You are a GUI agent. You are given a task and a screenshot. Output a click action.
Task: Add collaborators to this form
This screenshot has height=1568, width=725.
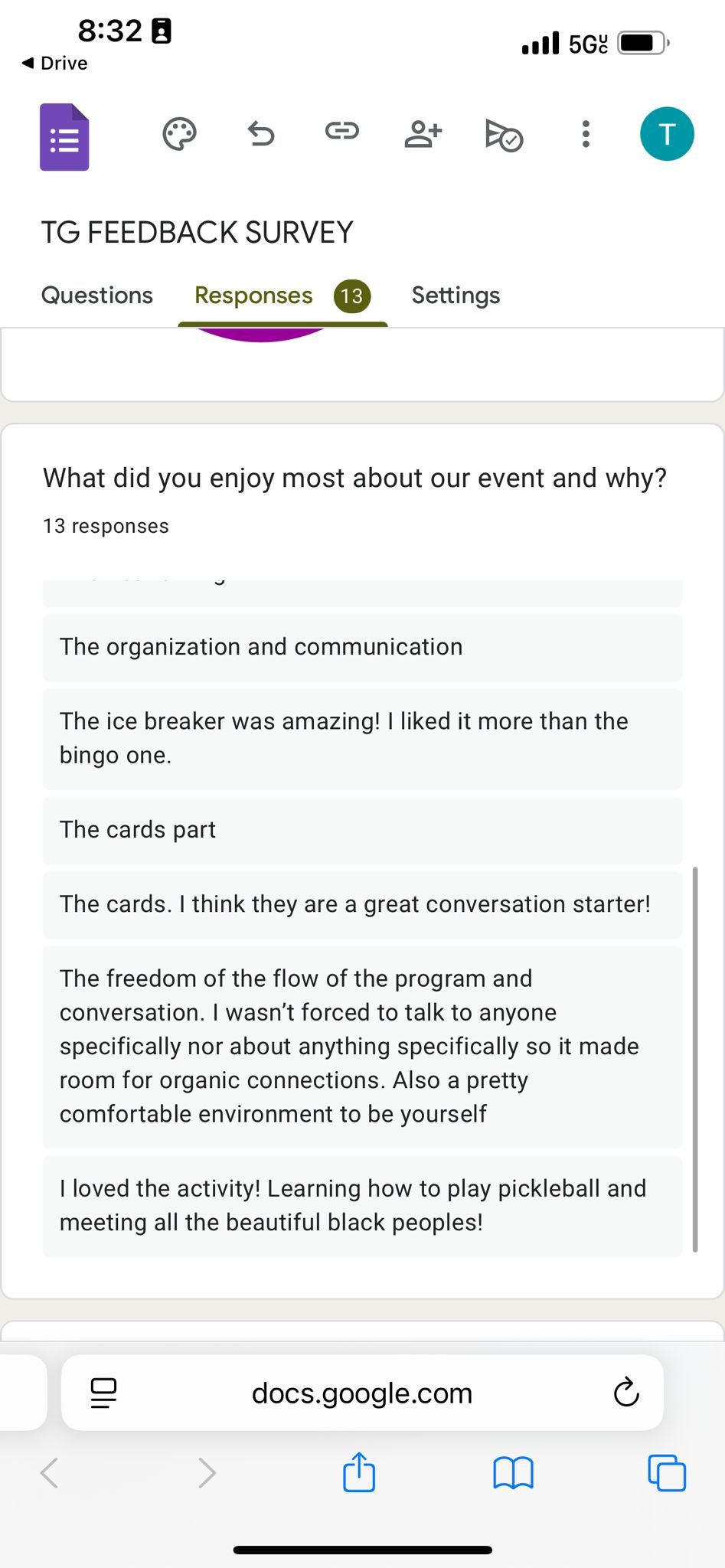click(x=423, y=135)
